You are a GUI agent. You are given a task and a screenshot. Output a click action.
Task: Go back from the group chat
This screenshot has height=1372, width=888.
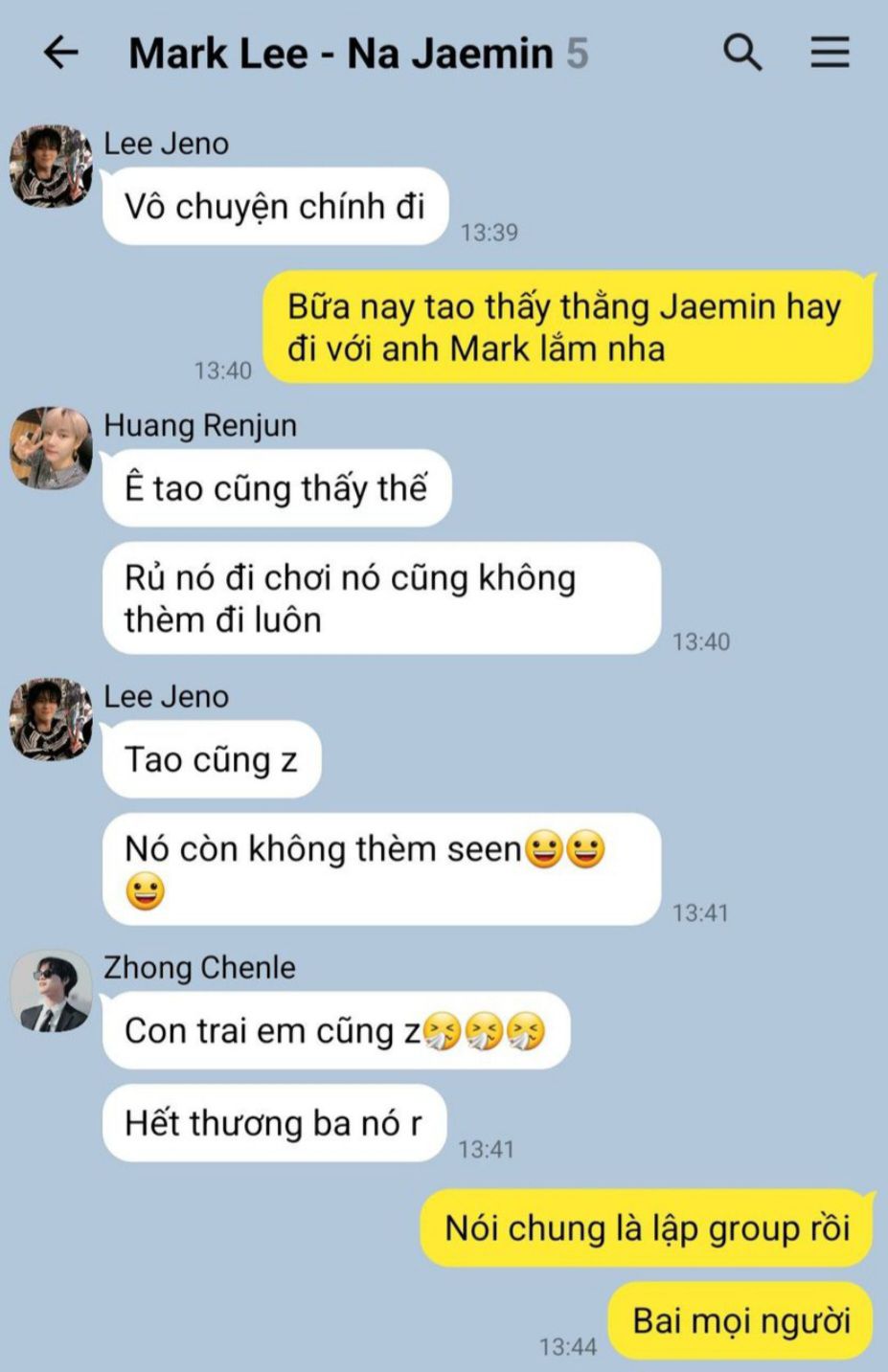60,52
